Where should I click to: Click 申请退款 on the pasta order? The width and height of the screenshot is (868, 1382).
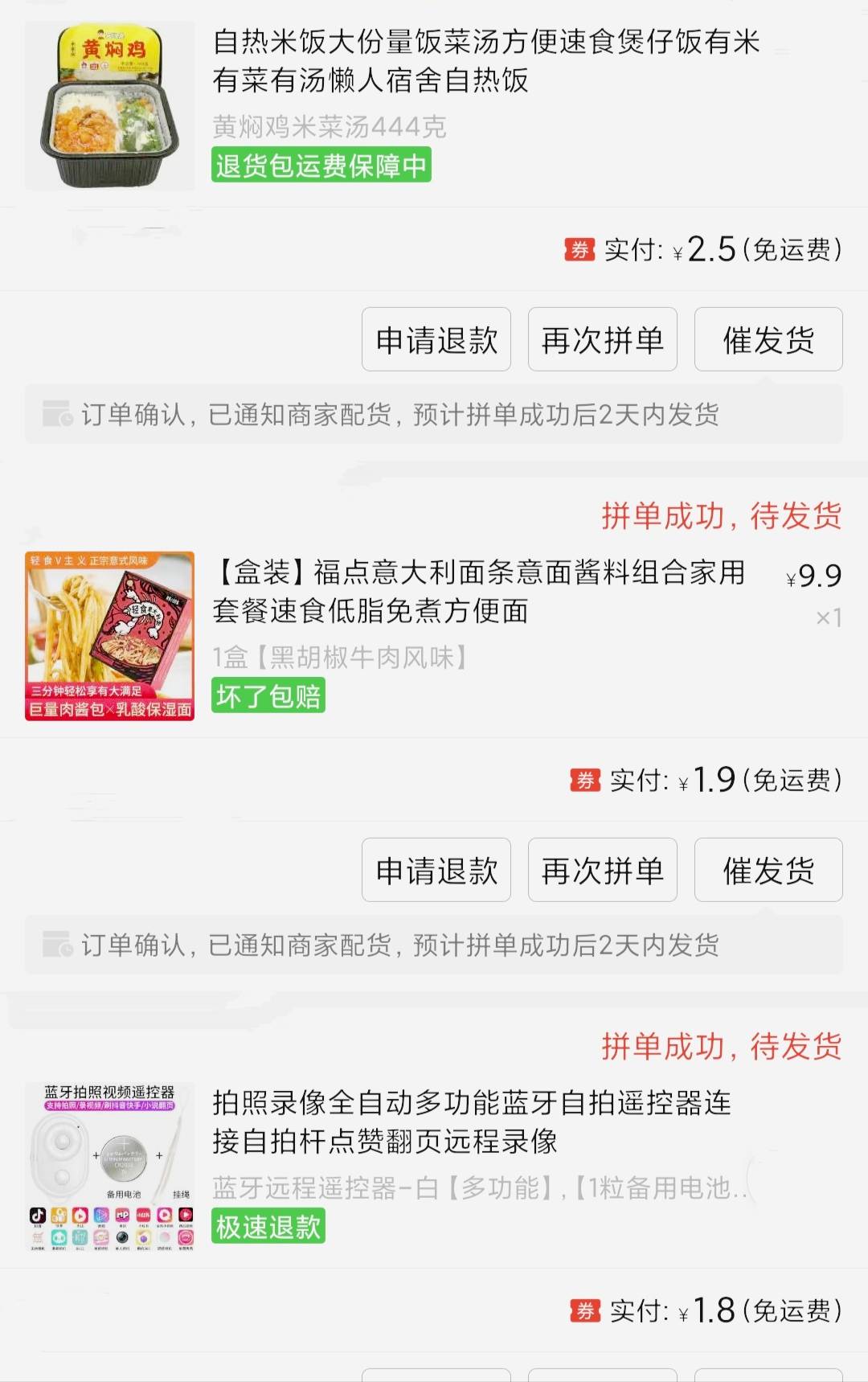(x=436, y=870)
